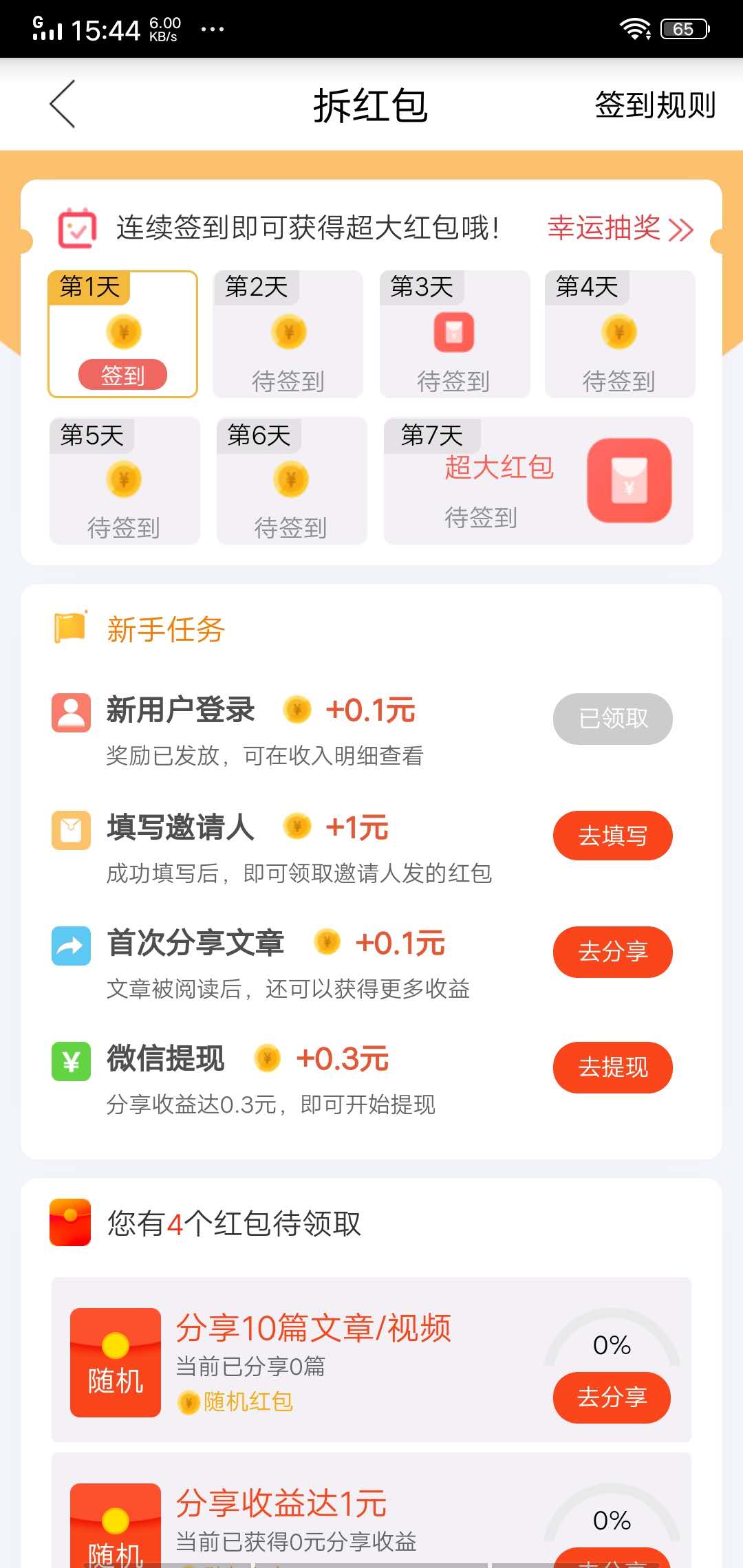Tap 去提现 to start withdrawal
Image resolution: width=743 pixels, height=1568 pixels.
coord(612,1067)
